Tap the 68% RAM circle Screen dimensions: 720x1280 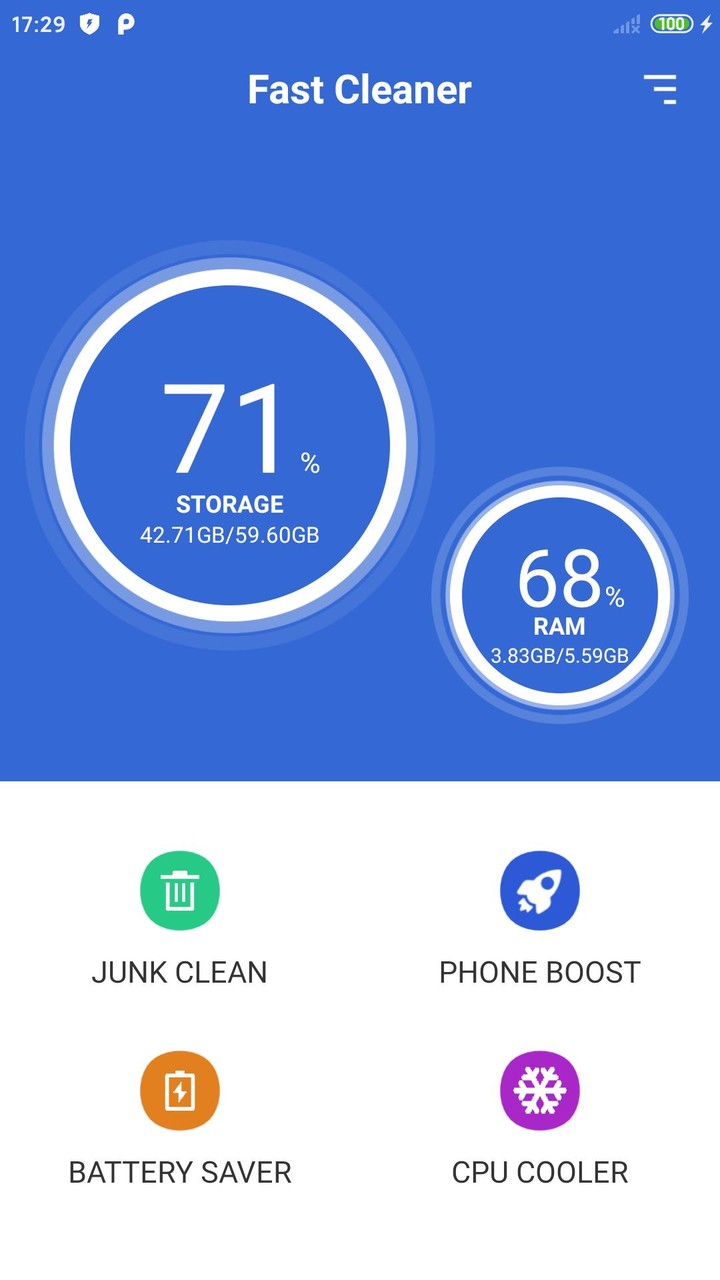560,596
